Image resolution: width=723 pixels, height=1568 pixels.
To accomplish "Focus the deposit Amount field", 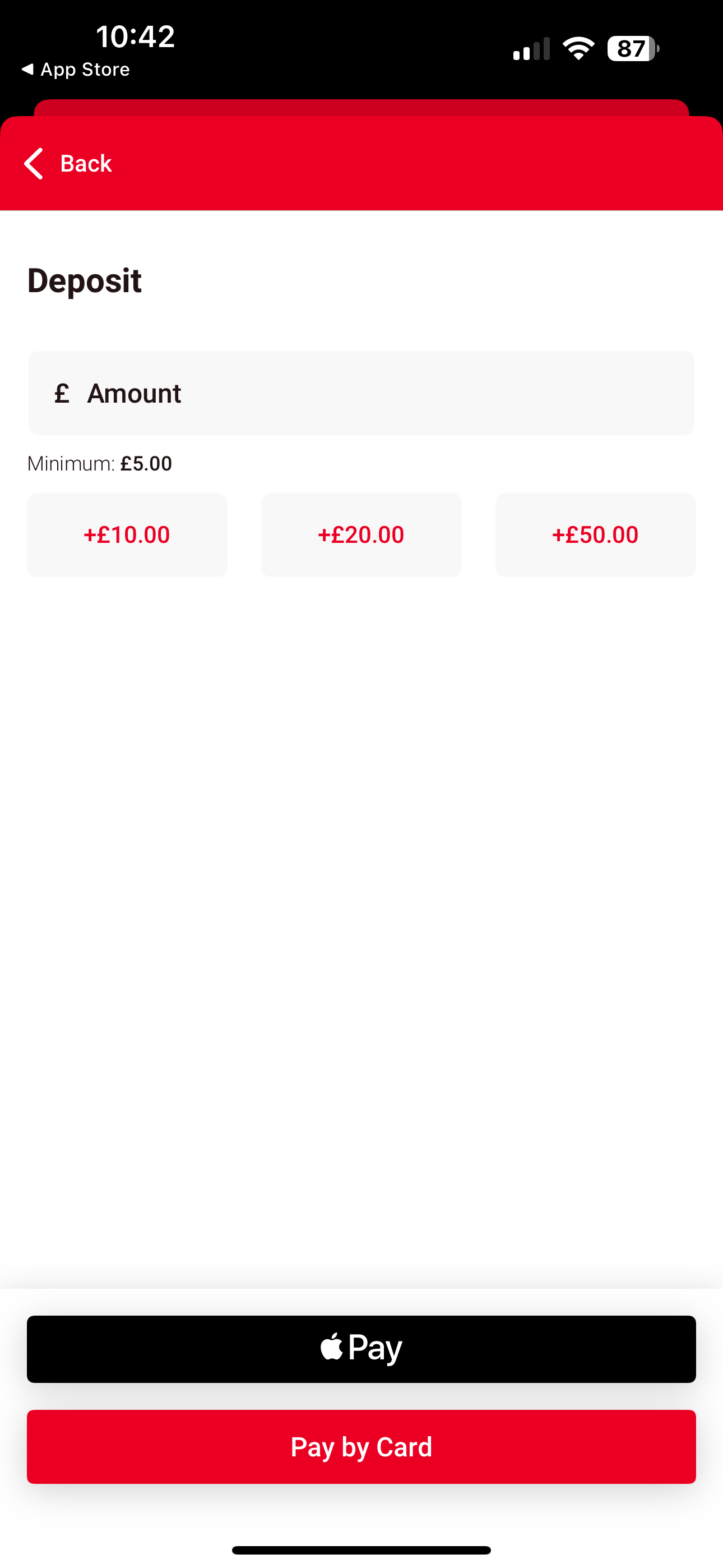I will pyautogui.click(x=361, y=393).
